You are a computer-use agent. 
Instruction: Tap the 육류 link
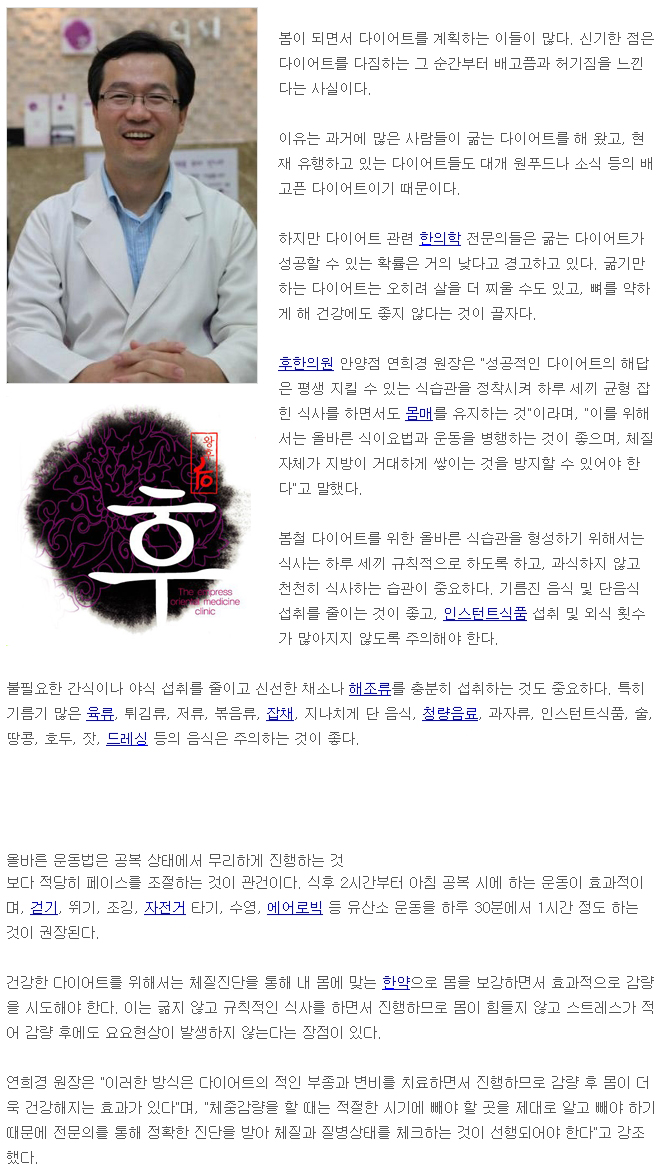(x=101, y=714)
